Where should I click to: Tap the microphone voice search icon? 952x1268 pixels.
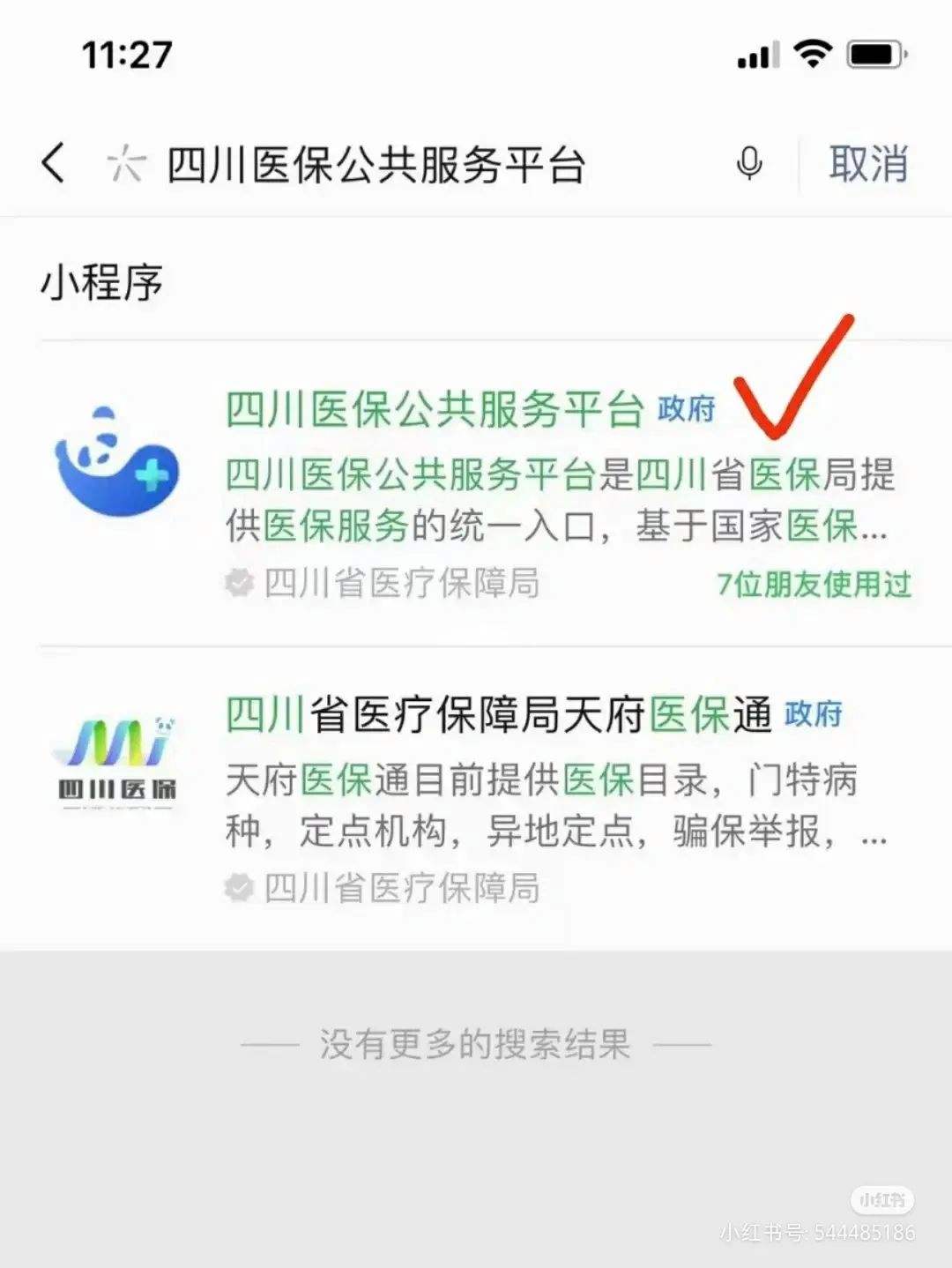pyautogui.click(x=748, y=164)
